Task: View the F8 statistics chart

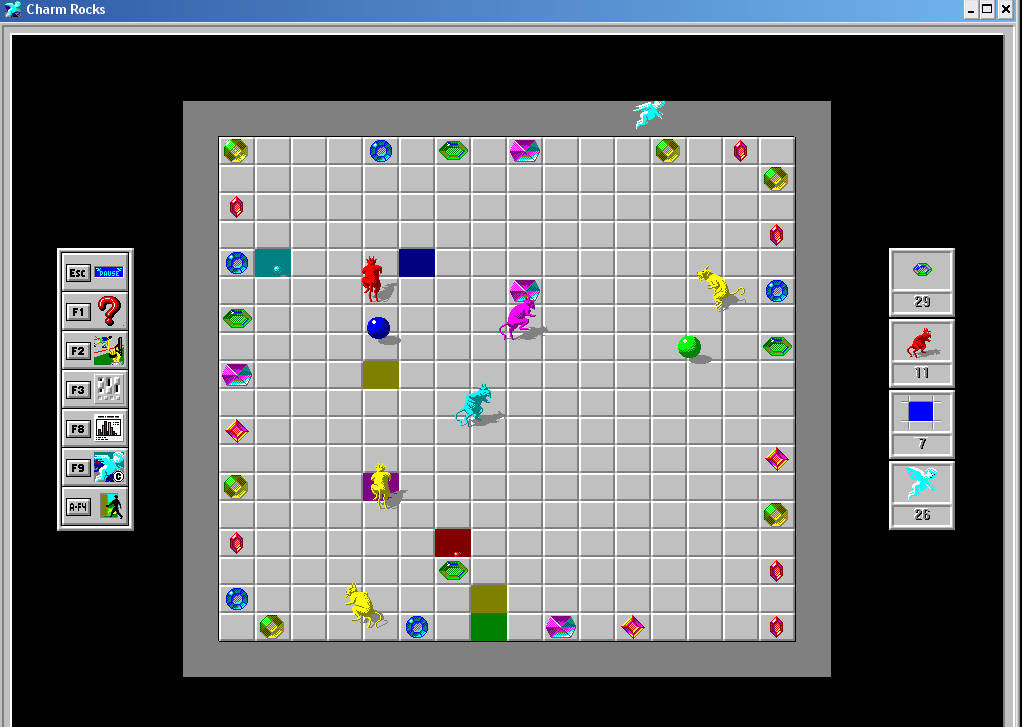Action: coord(95,428)
